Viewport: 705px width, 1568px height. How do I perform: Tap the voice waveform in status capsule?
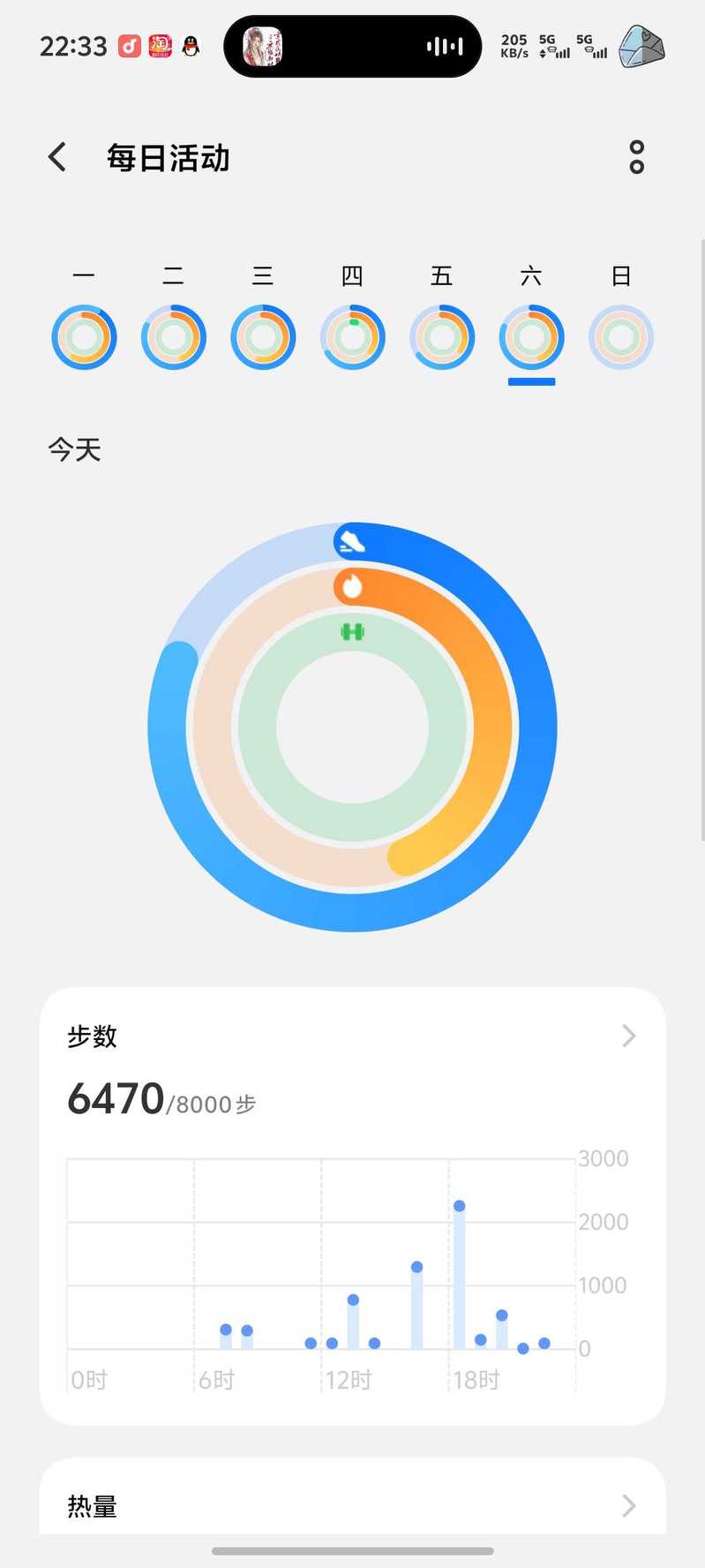pyautogui.click(x=445, y=46)
